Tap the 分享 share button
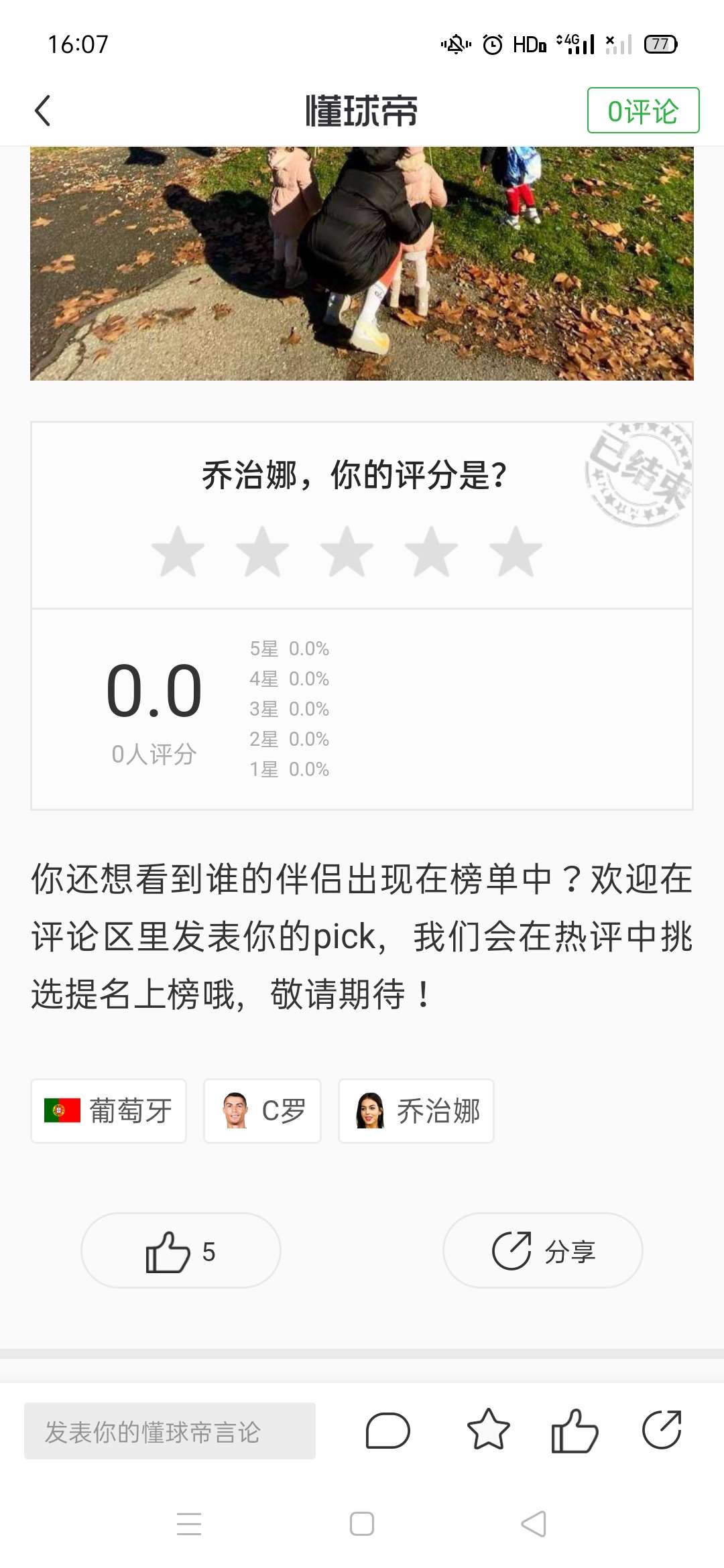The width and height of the screenshot is (724, 1568). (x=542, y=1251)
